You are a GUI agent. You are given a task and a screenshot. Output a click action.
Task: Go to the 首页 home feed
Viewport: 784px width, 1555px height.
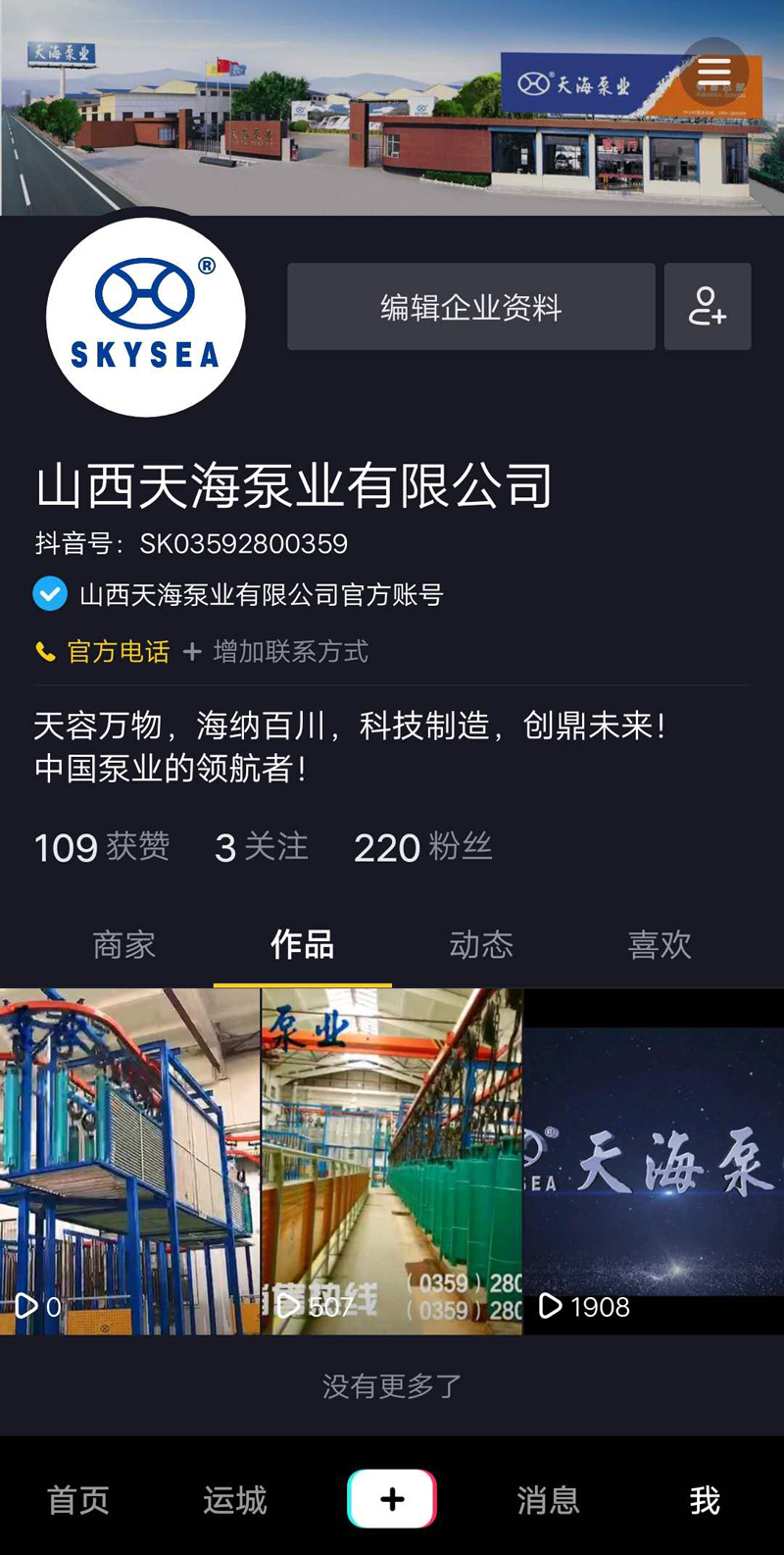coord(78,1500)
